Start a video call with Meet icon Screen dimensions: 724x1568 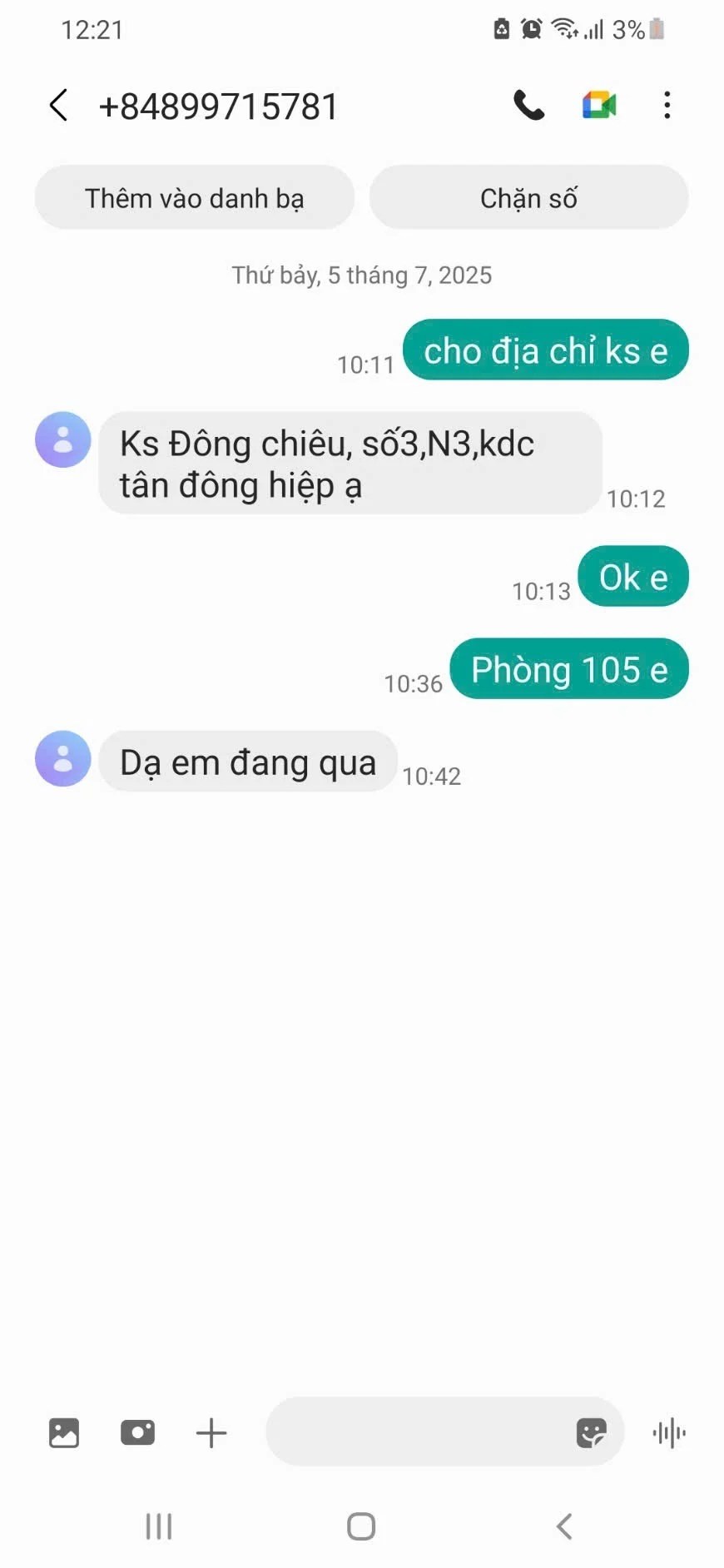click(599, 106)
